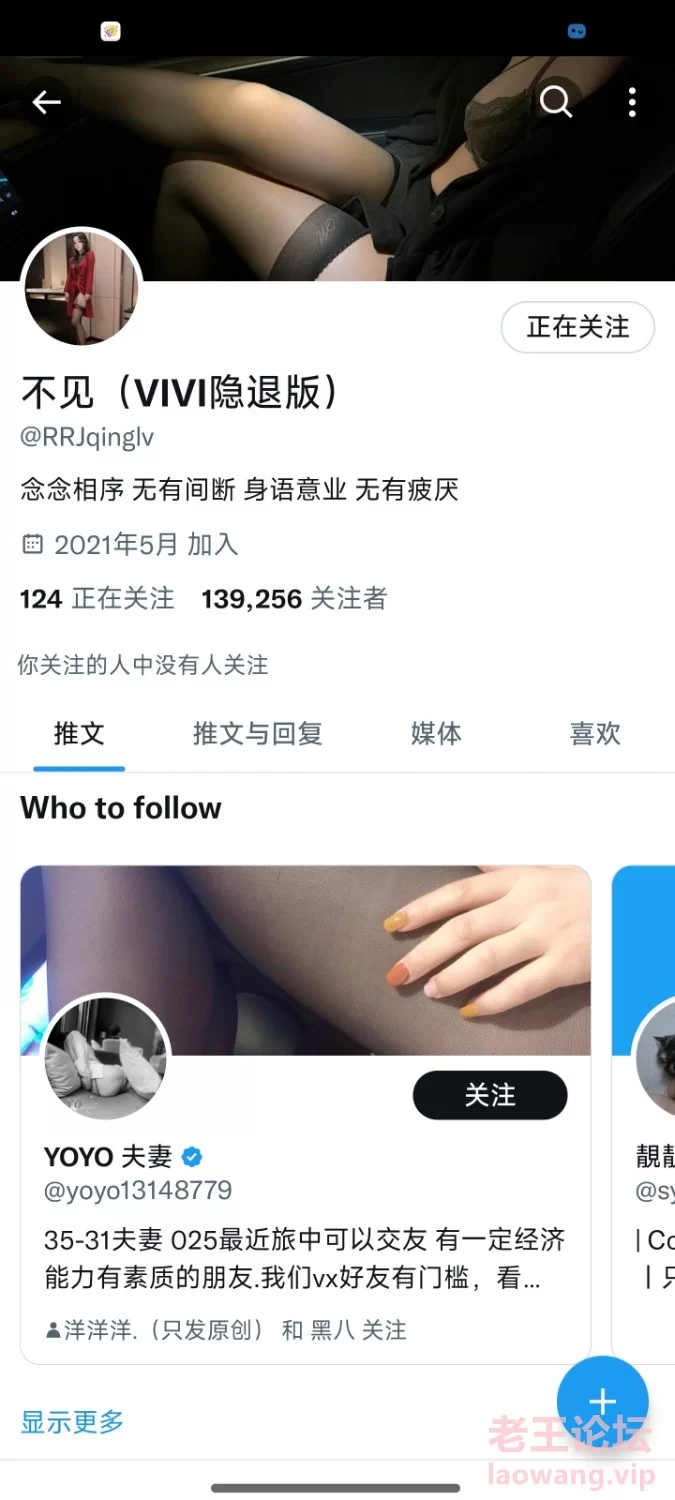Switch to the 媒体 tab
Image resolution: width=675 pixels, height=1500 pixels.
point(436,733)
